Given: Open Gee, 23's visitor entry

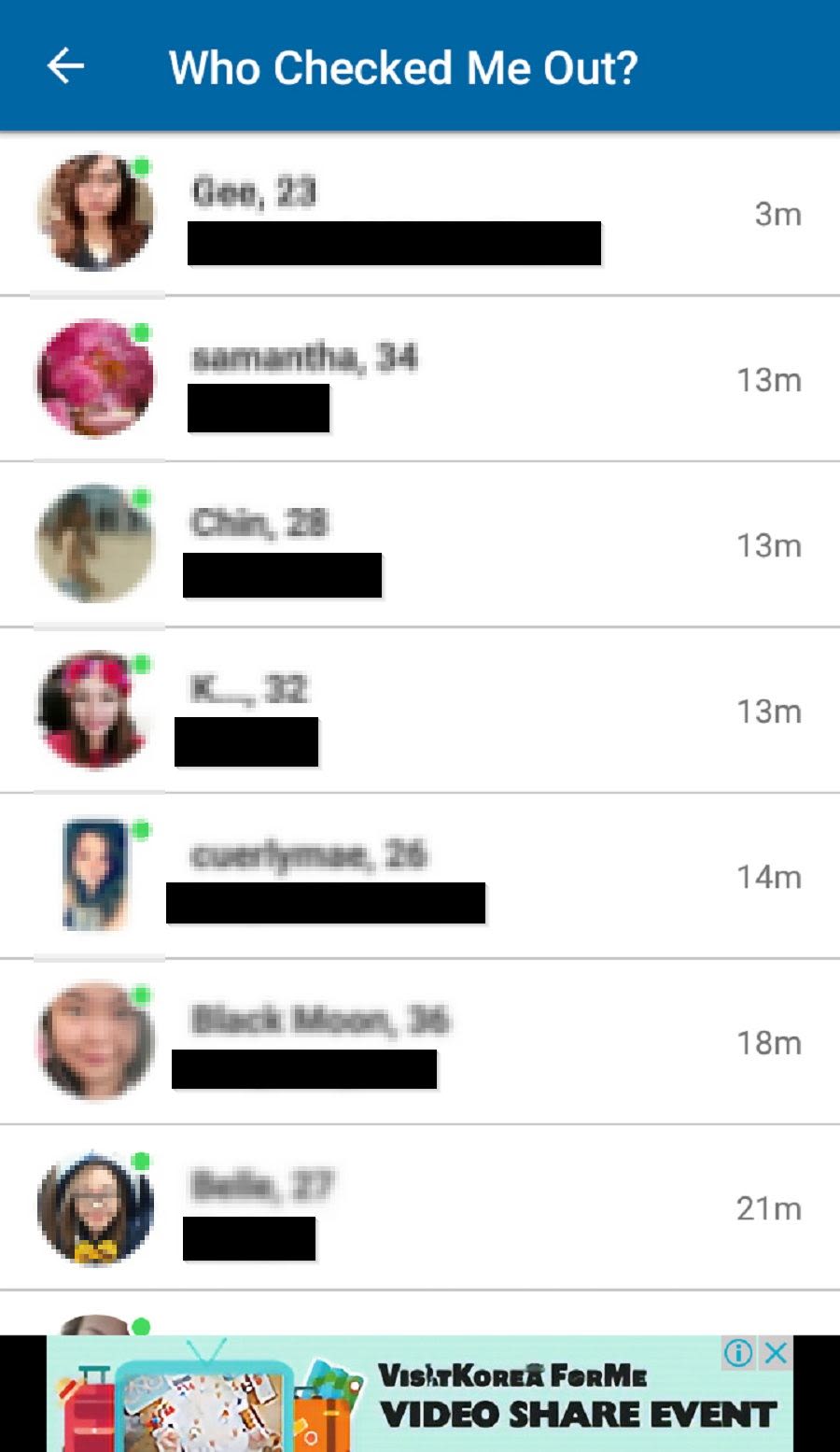Looking at the screenshot, I should pos(420,214).
